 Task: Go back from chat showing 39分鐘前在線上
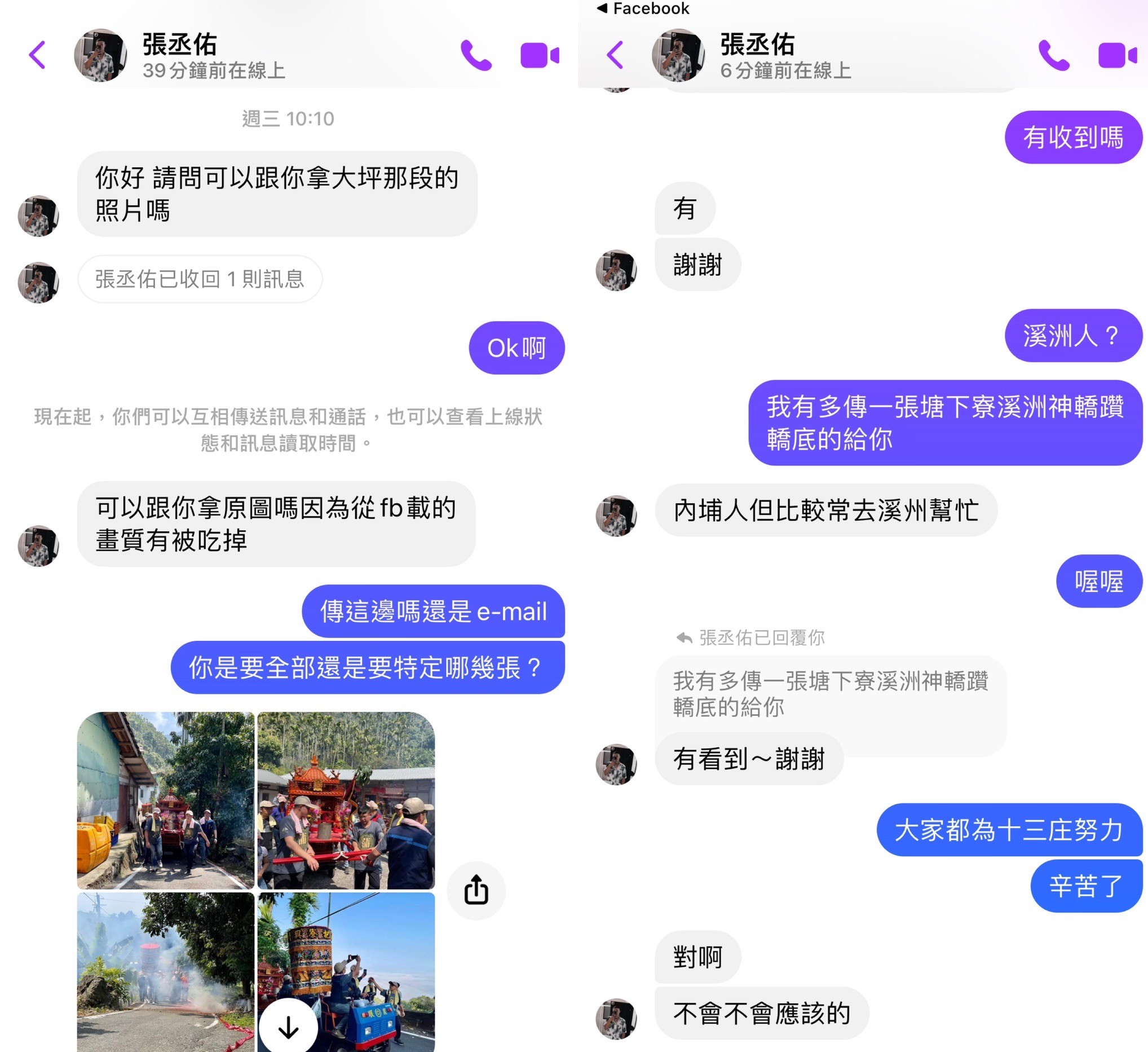pyautogui.click(x=38, y=55)
